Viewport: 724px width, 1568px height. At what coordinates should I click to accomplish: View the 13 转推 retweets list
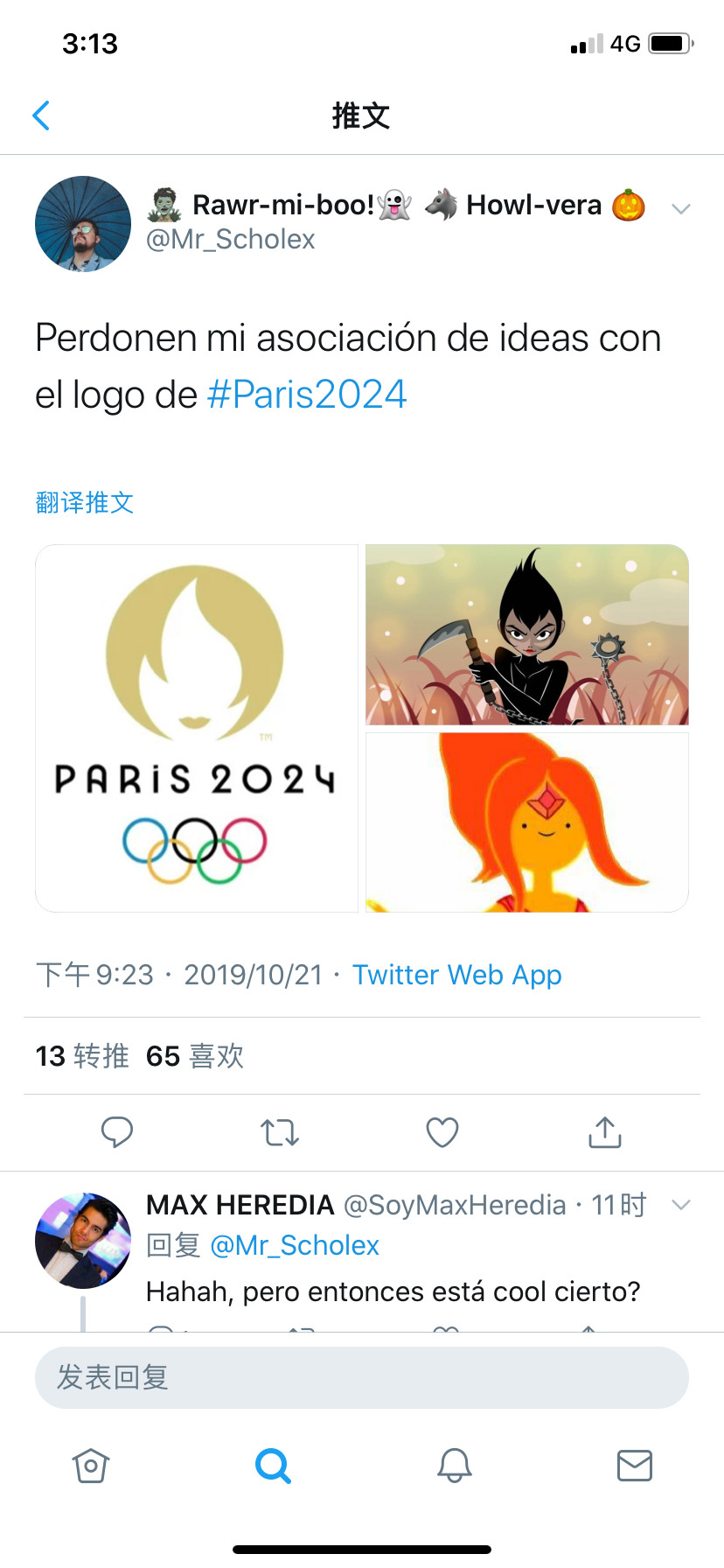[81, 1056]
